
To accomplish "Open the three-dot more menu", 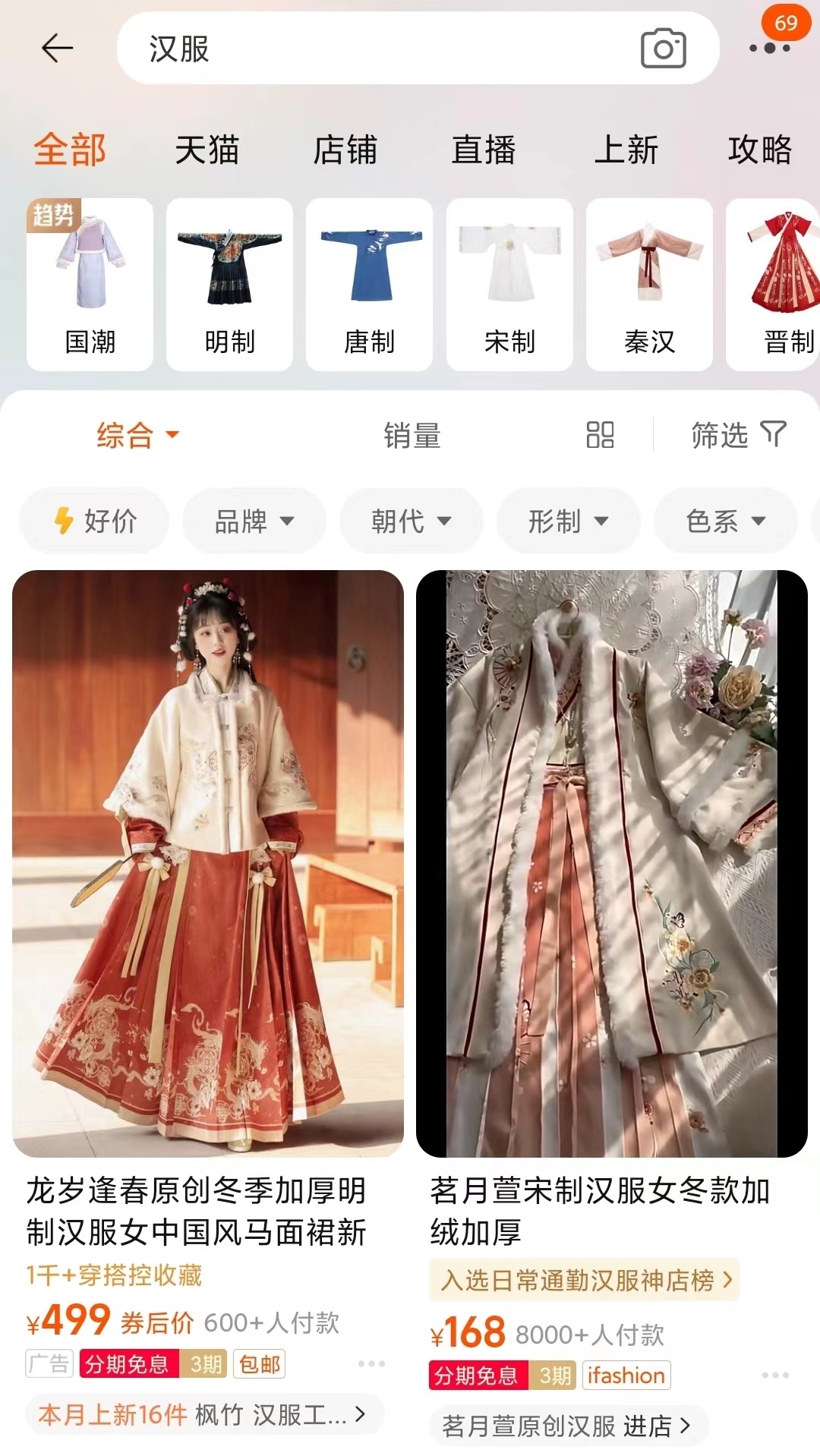I will click(x=769, y=49).
